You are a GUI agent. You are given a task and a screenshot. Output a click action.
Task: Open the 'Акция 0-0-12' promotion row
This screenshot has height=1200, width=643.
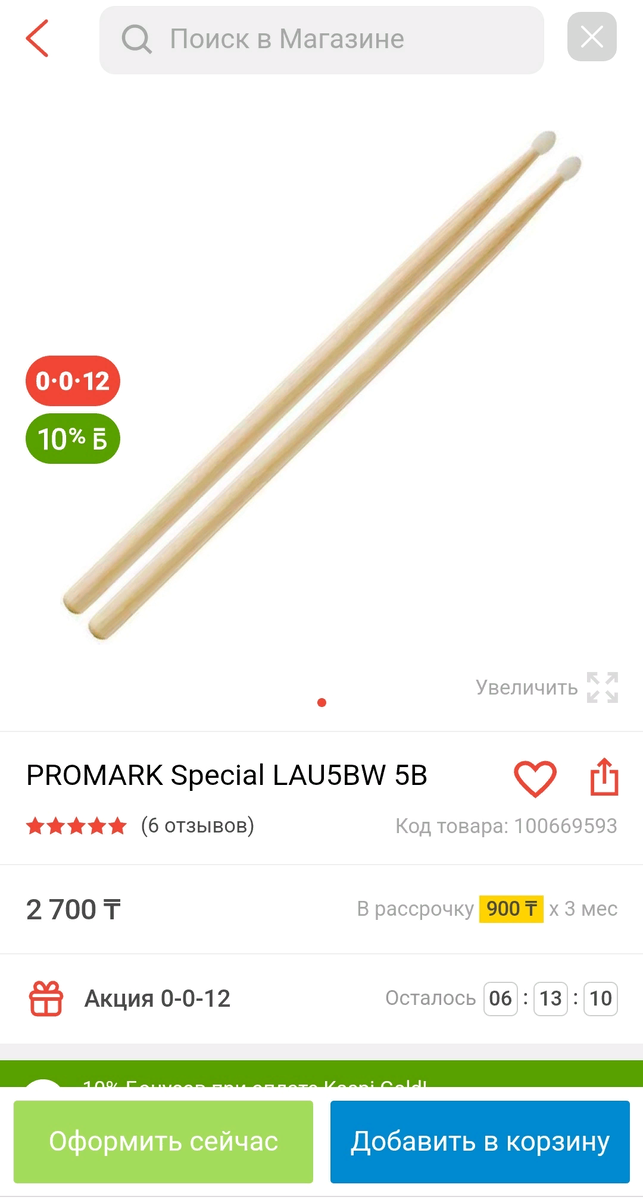coord(157,998)
